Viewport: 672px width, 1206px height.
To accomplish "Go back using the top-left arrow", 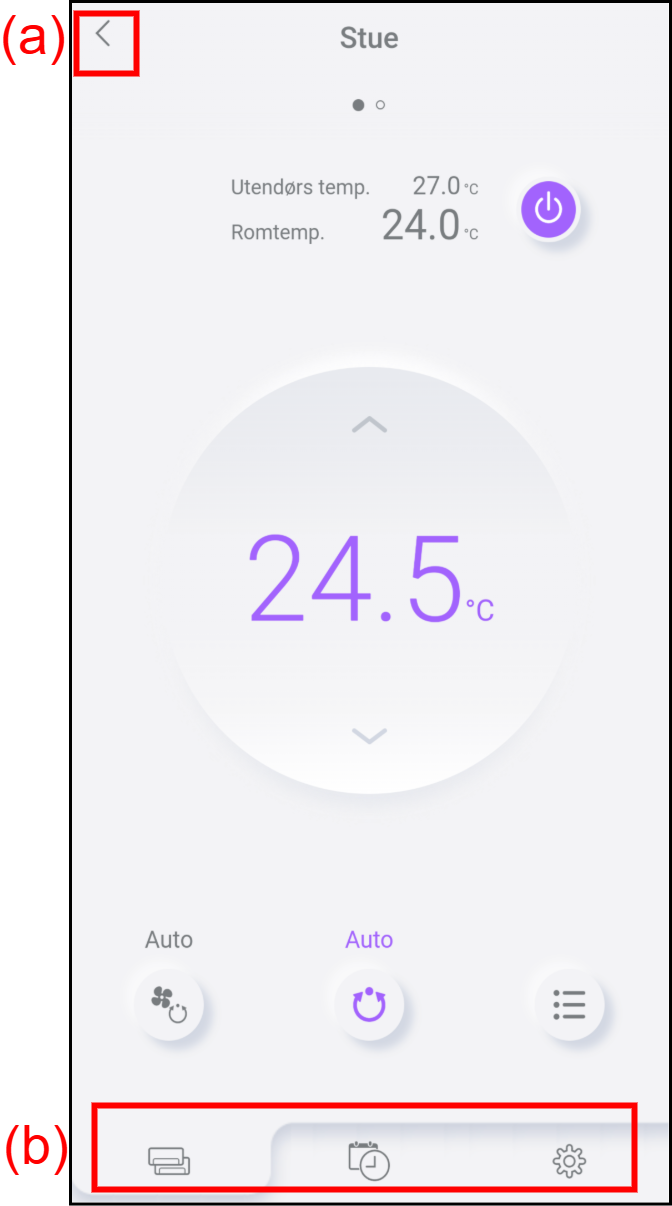I will pyautogui.click(x=104, y=35).
